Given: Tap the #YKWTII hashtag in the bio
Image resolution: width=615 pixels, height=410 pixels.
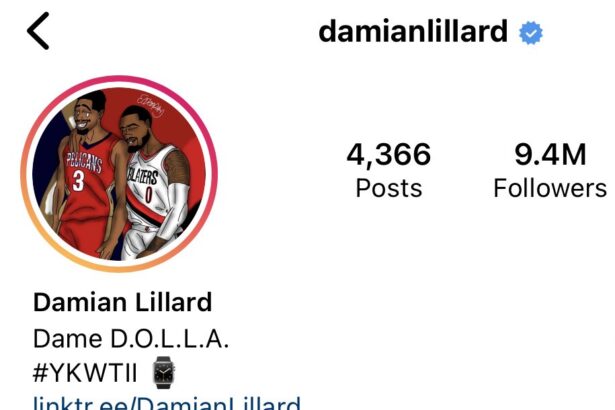Looking at the screenshot, I should coord(86,372).
